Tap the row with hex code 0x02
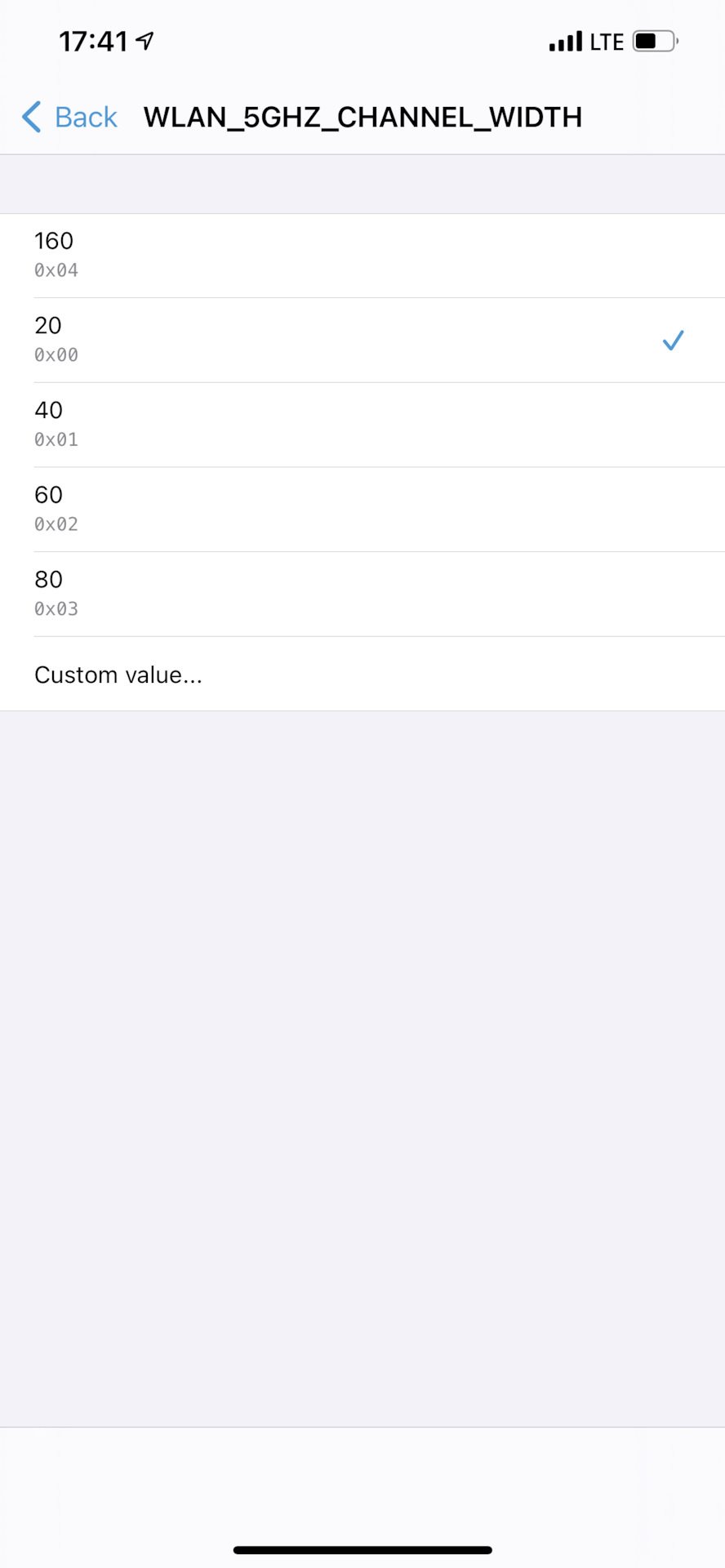This screenshot has width=725, height=1568. pos(56,523)
